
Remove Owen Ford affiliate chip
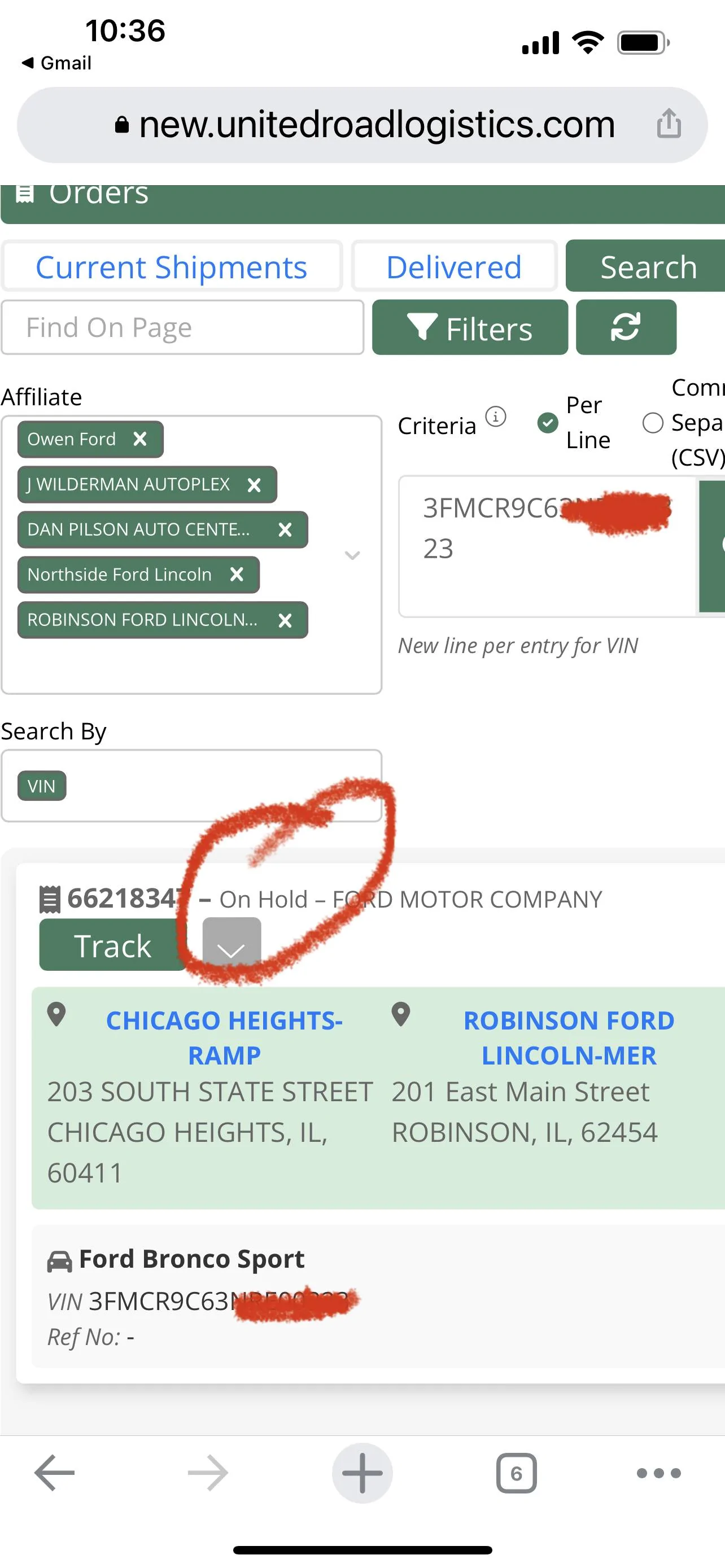coord(140,439)
